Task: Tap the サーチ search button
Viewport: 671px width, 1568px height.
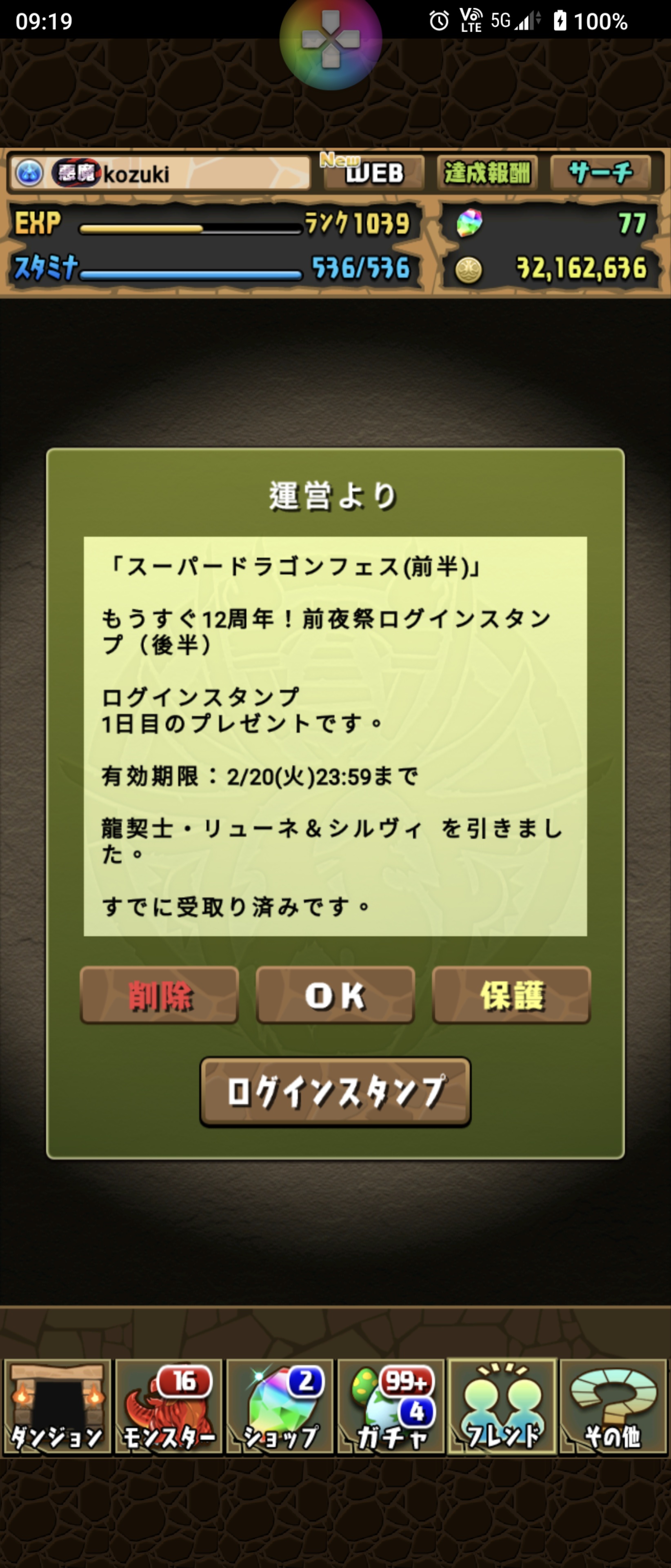Action: 600,173
